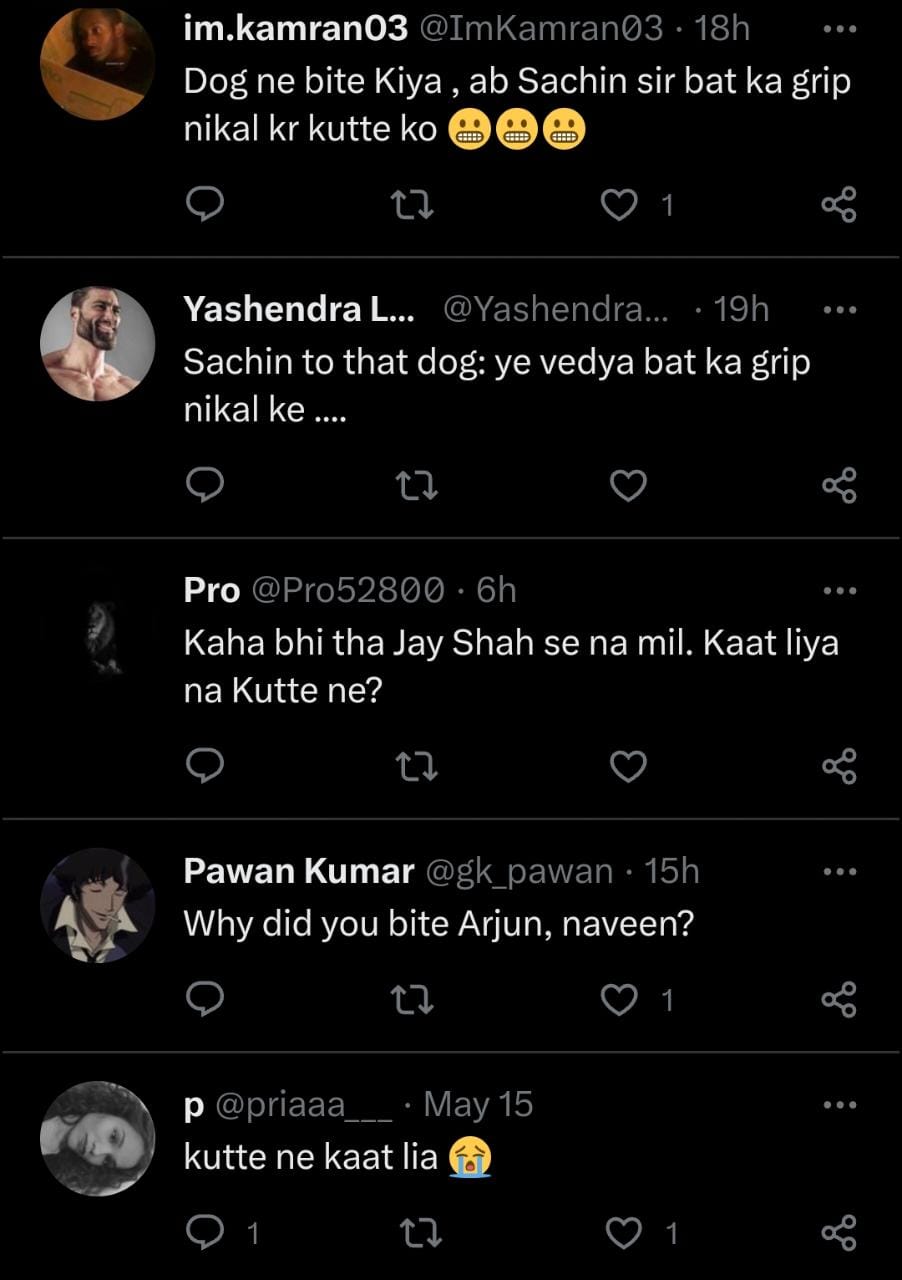This screenshot has height=1280, width=902.
Task: Share im.kamran03's tweet
Action: click(839, 205)
